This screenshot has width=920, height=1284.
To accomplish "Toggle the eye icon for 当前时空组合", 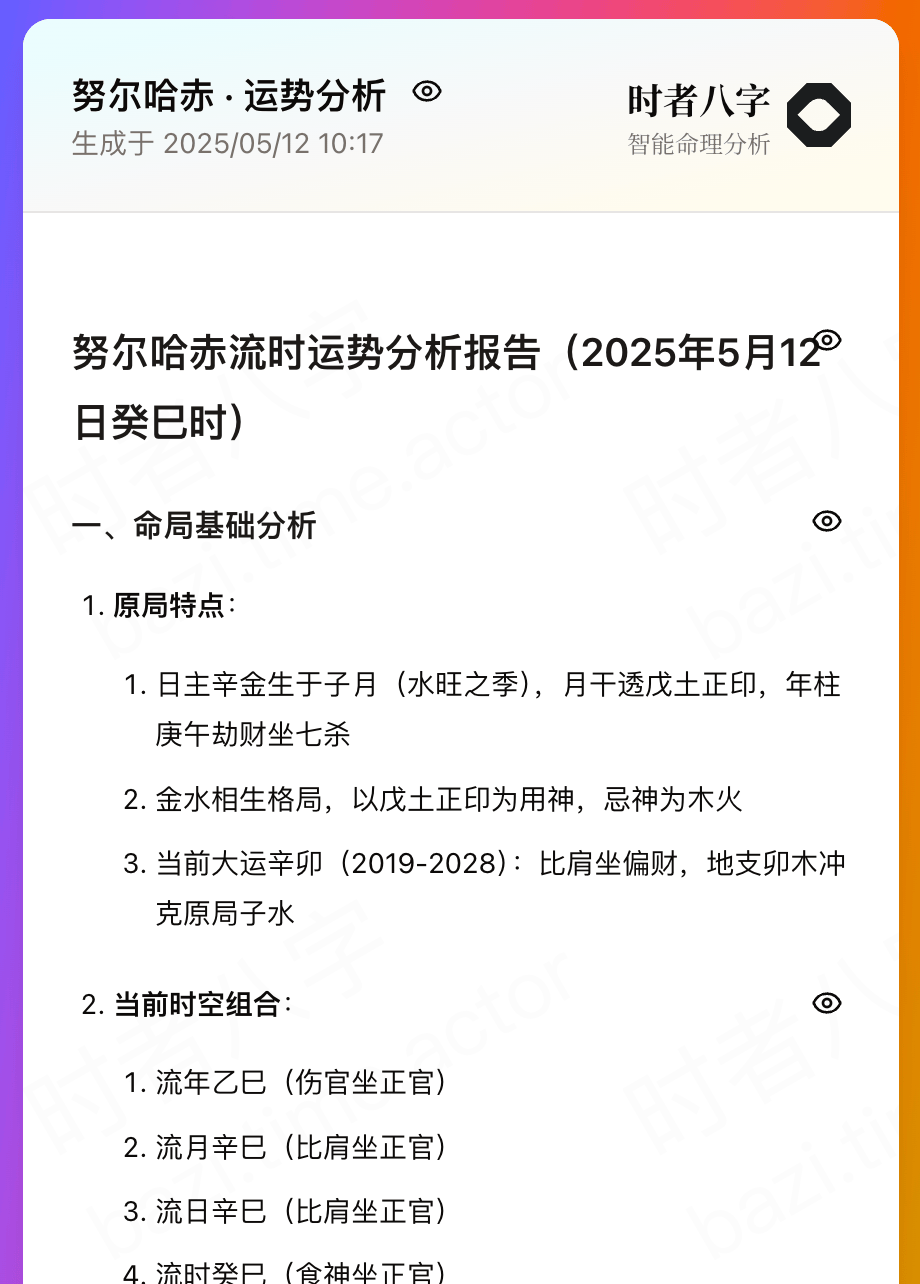I will pyautogui.click(x=827, y=1003).
